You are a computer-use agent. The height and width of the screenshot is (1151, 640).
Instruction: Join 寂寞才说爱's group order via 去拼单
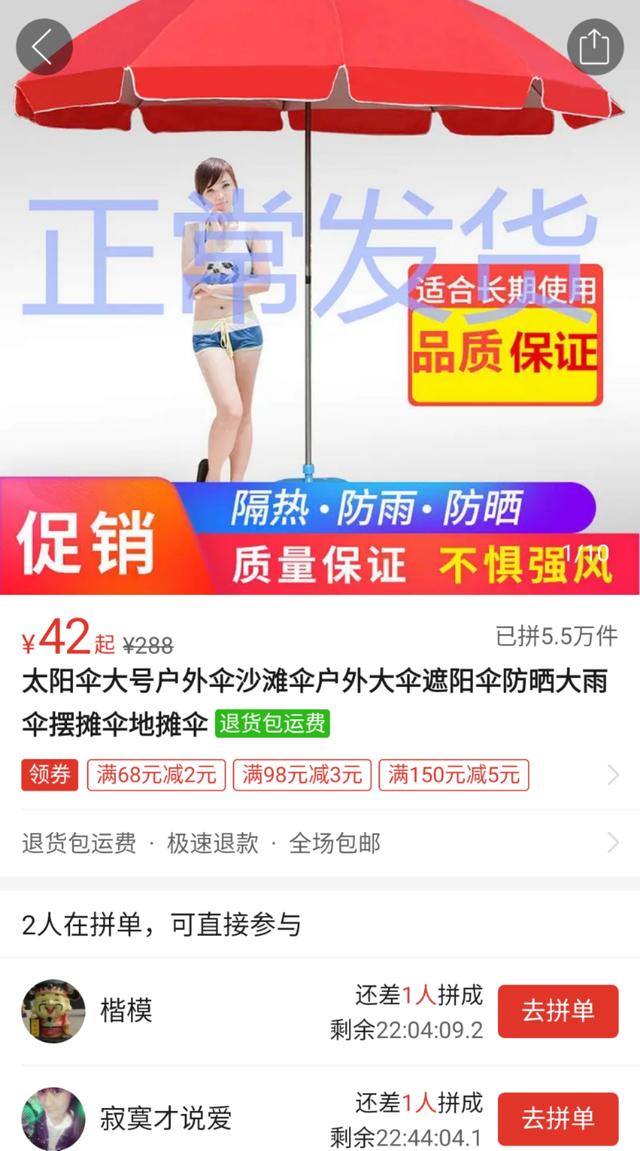click(557, 1117)
